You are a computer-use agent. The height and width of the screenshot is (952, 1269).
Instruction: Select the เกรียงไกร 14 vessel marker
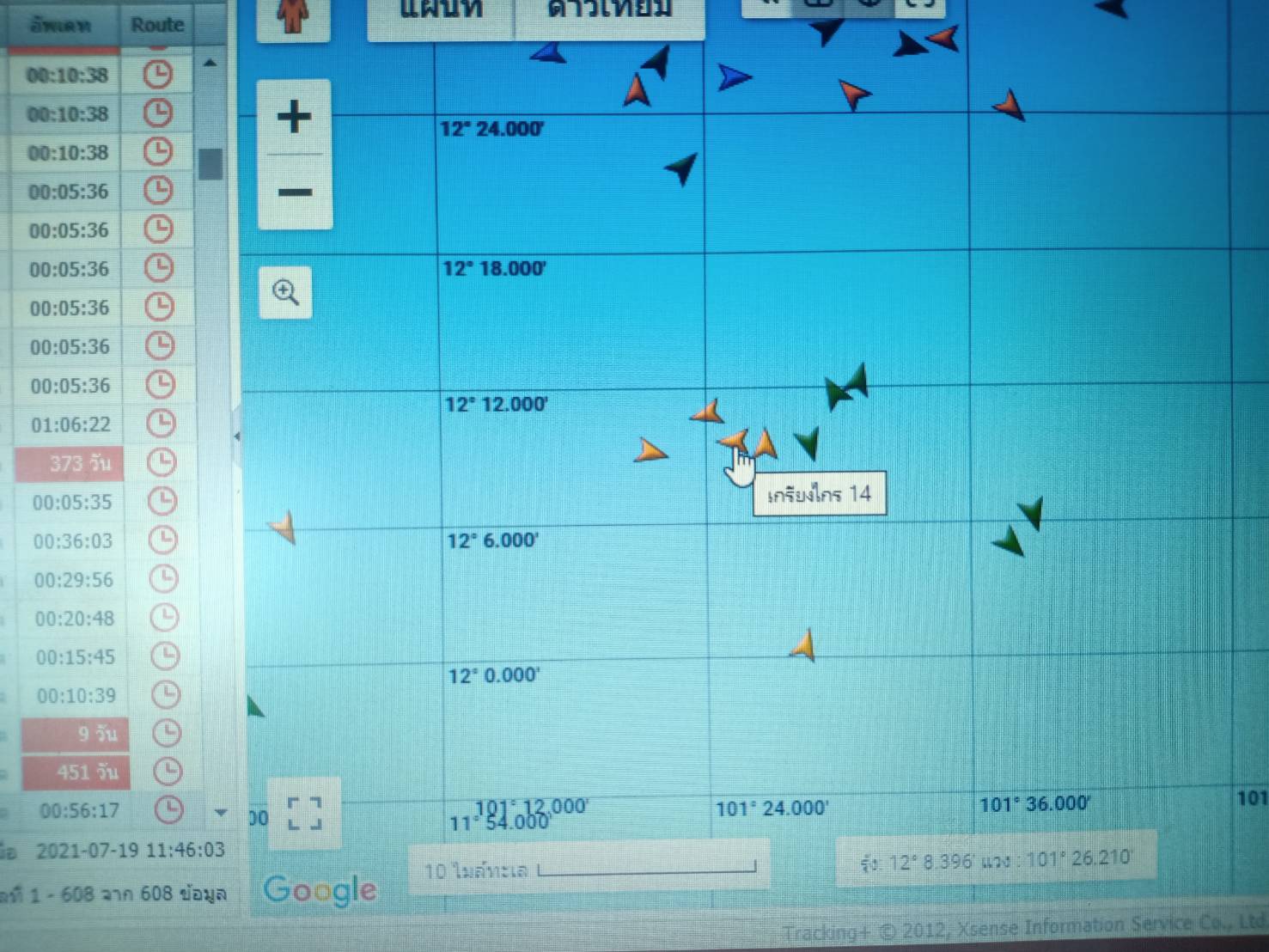(733, 441)
